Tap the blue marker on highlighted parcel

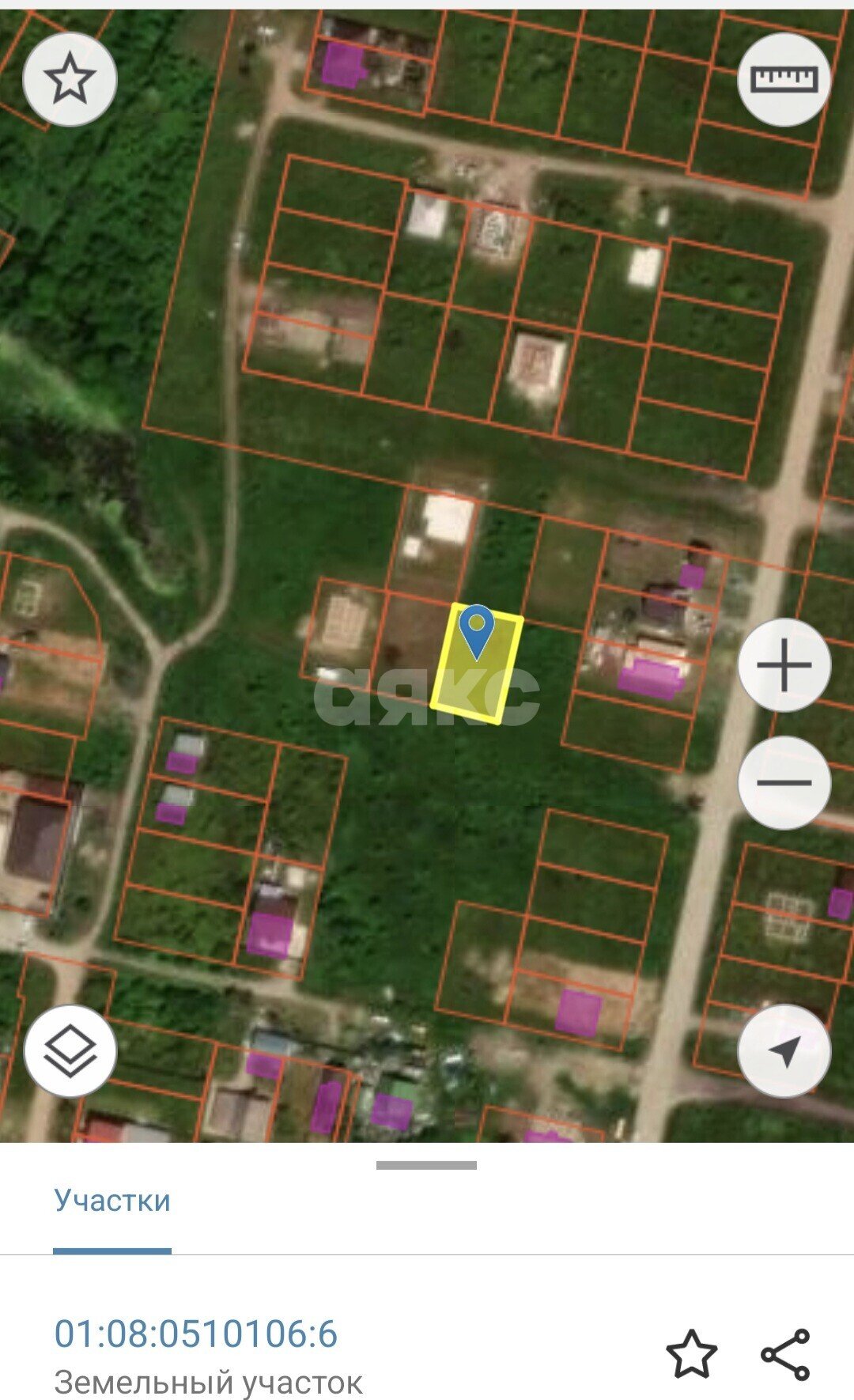coord(477,632)
